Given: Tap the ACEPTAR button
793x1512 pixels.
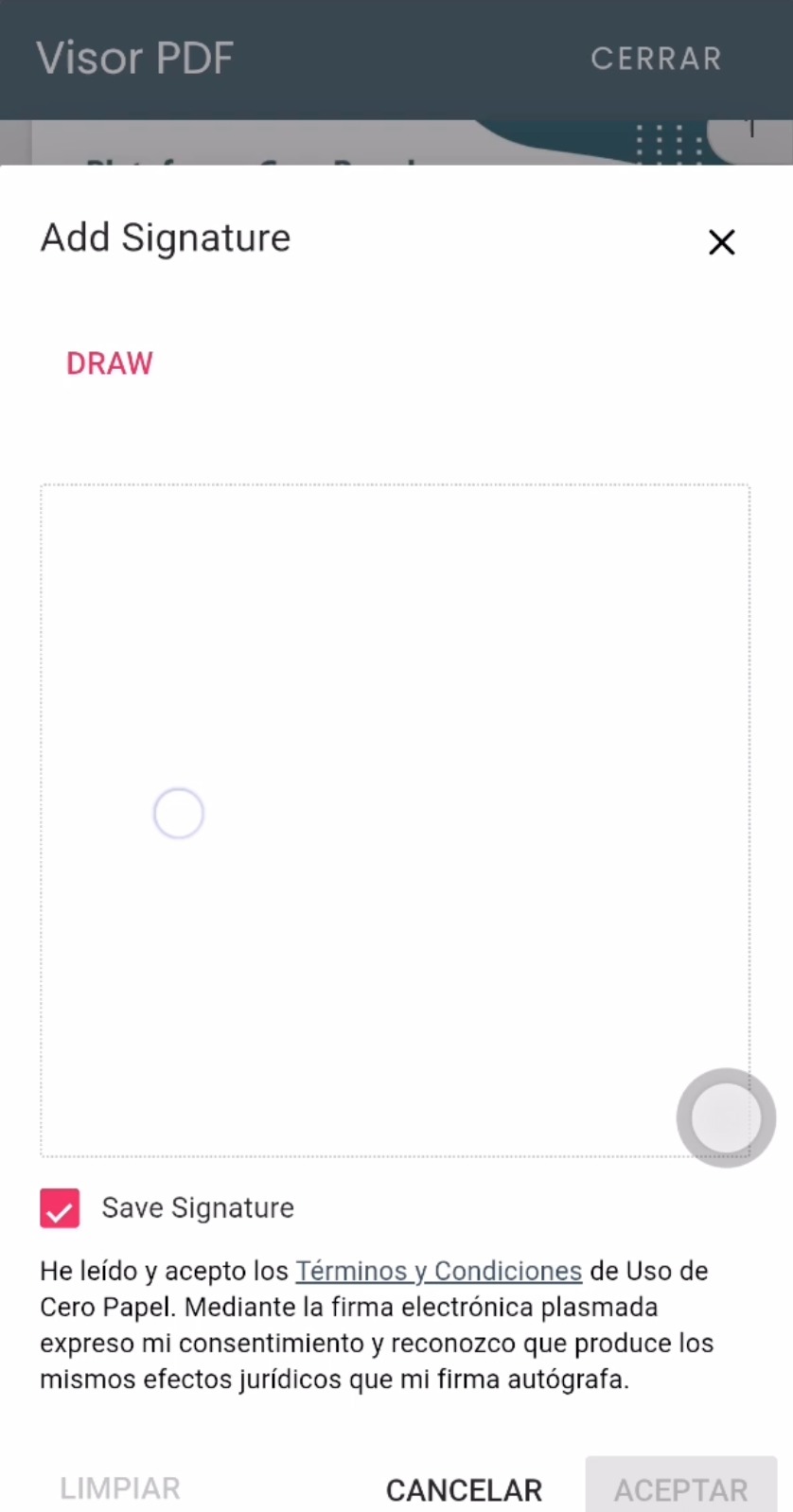Looking at the screenshot, I should point(681,1489).
